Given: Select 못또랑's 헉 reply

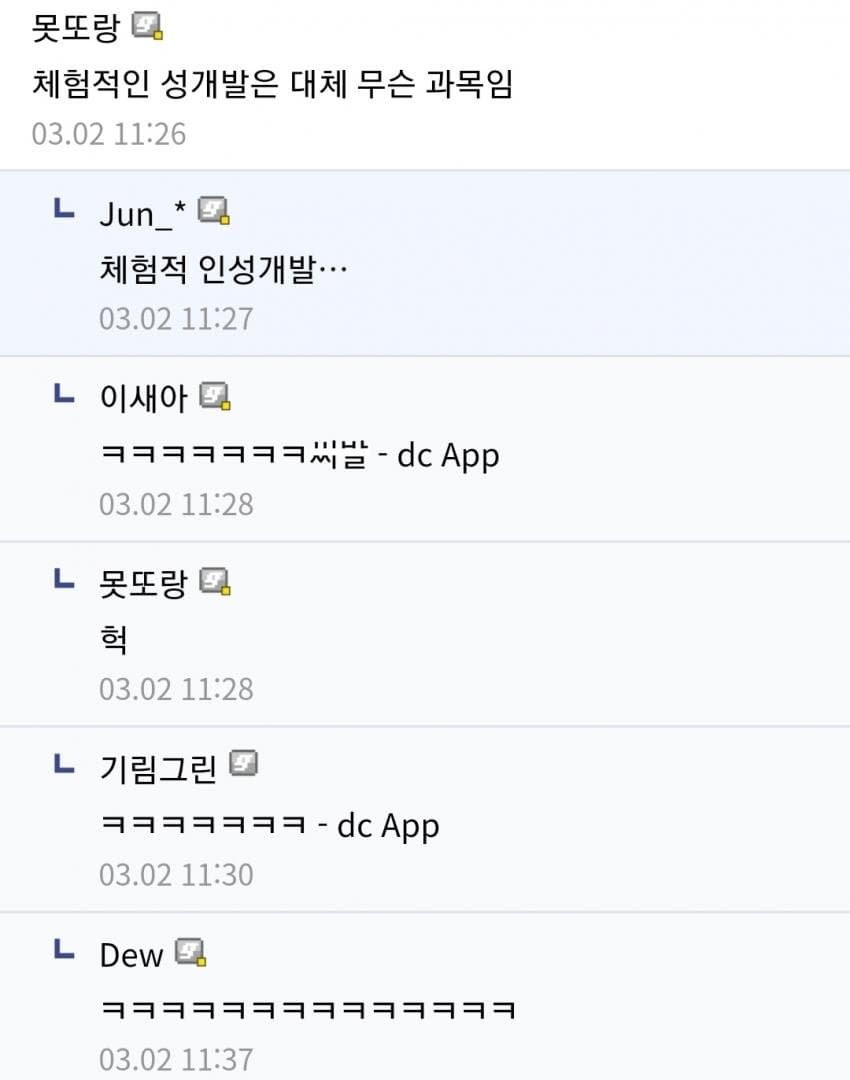Looking at the screenshot, I should (114, 640).
